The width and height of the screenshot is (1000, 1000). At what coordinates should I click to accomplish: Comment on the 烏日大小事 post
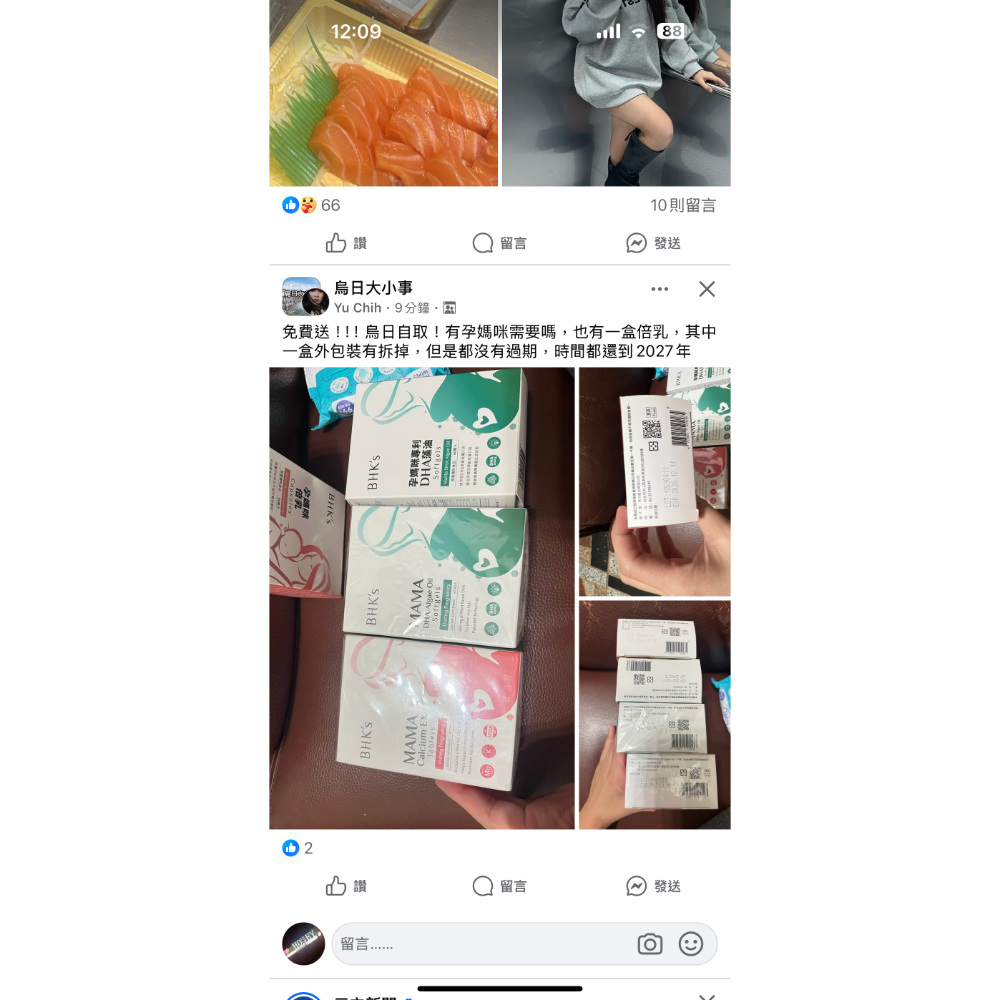pyautogui.click(x=499, y=886)
